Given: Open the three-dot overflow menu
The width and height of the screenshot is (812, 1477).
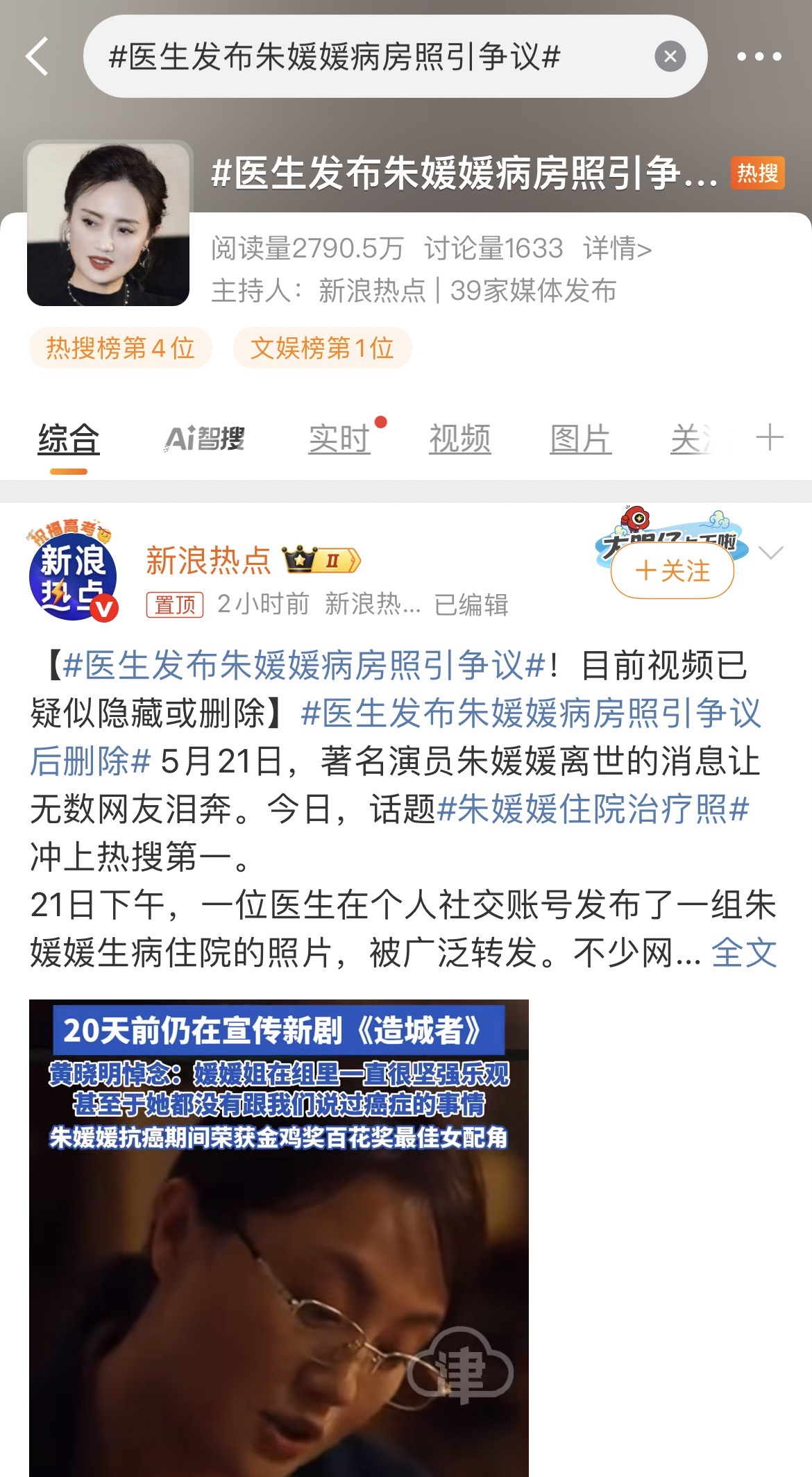Looking at the screenshot, I should [759, 56].
